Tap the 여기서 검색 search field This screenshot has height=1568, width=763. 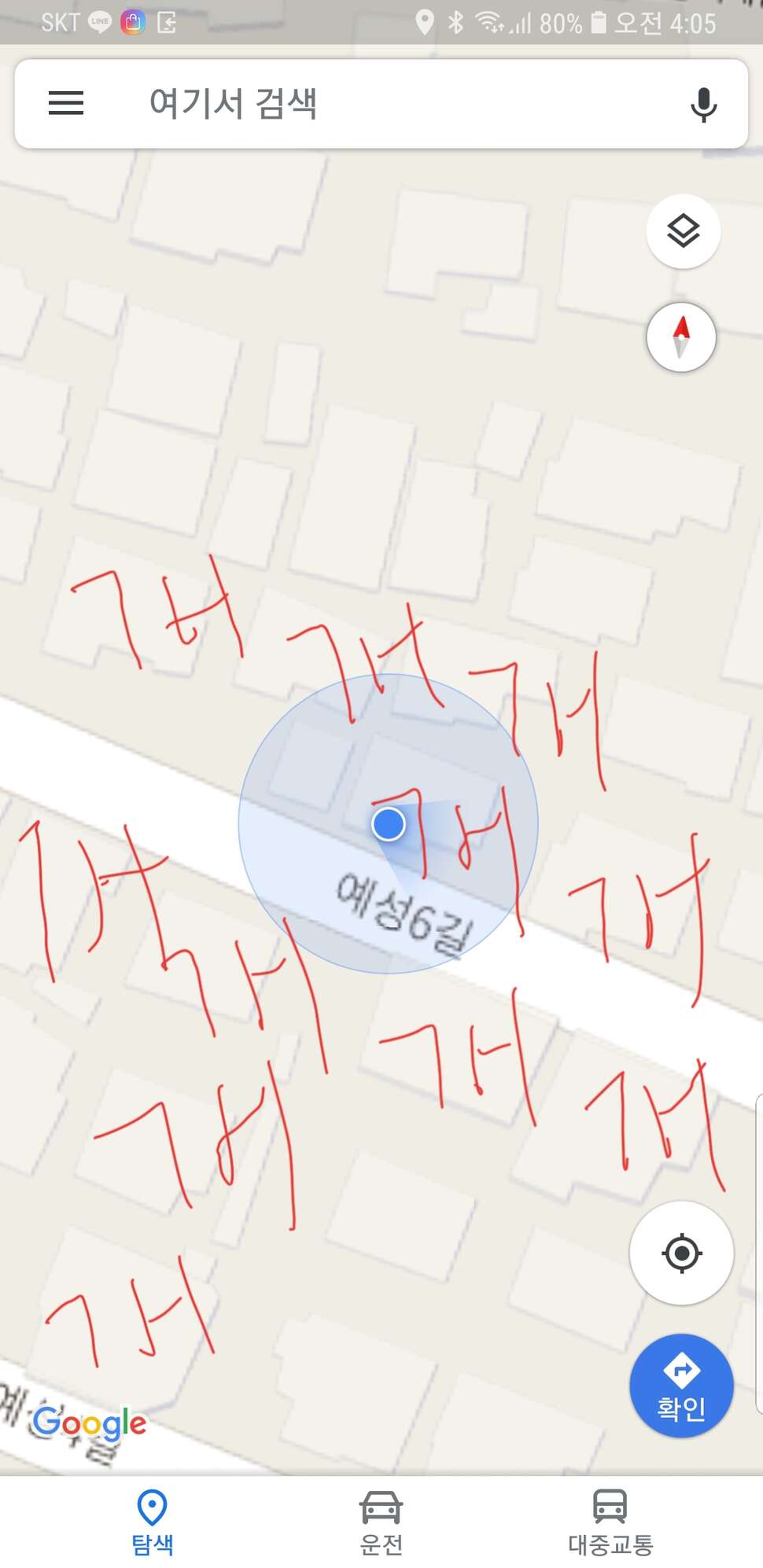[x=381, y=104]
